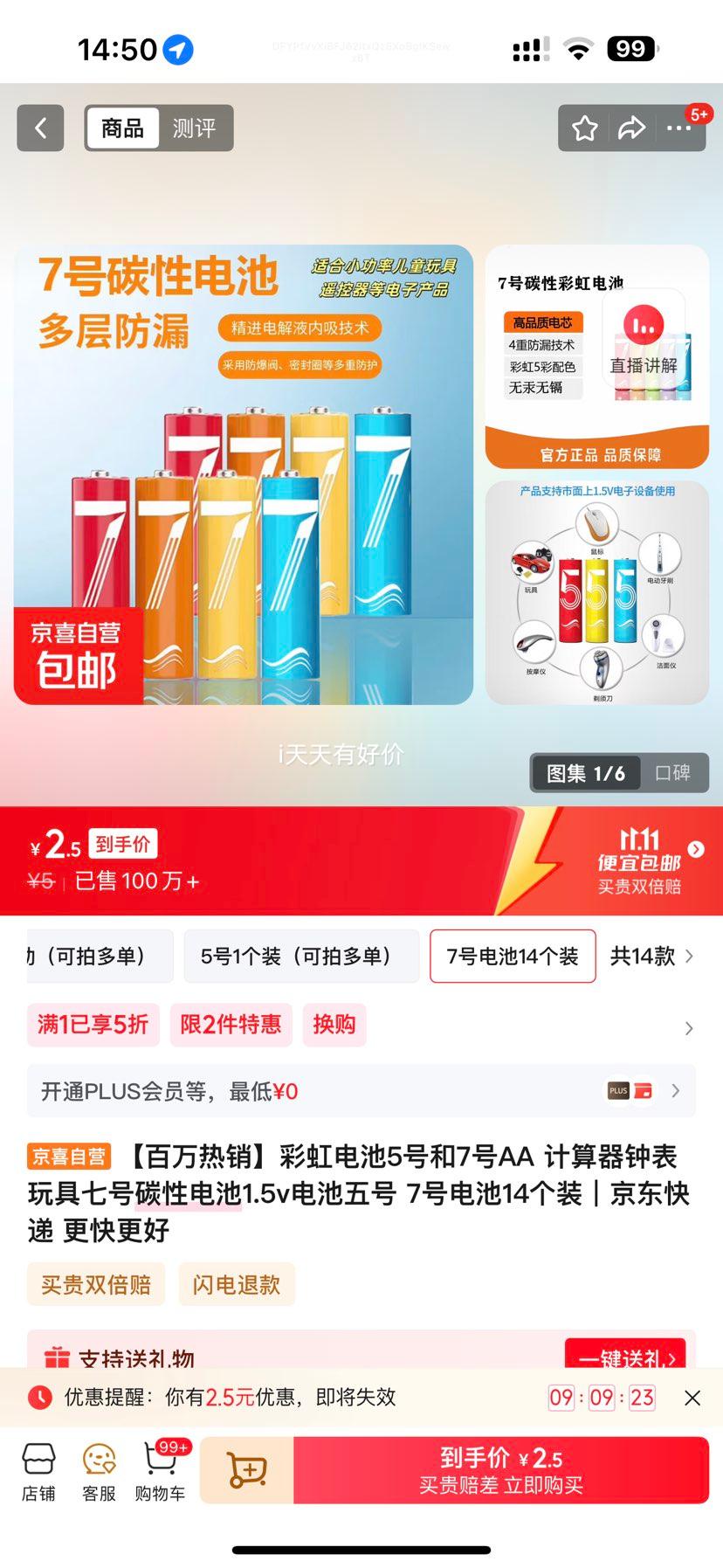This screenshot has width=723, height=1568.
Task: Expand all 共14款 variants
Action: click(x=651, y=957)
